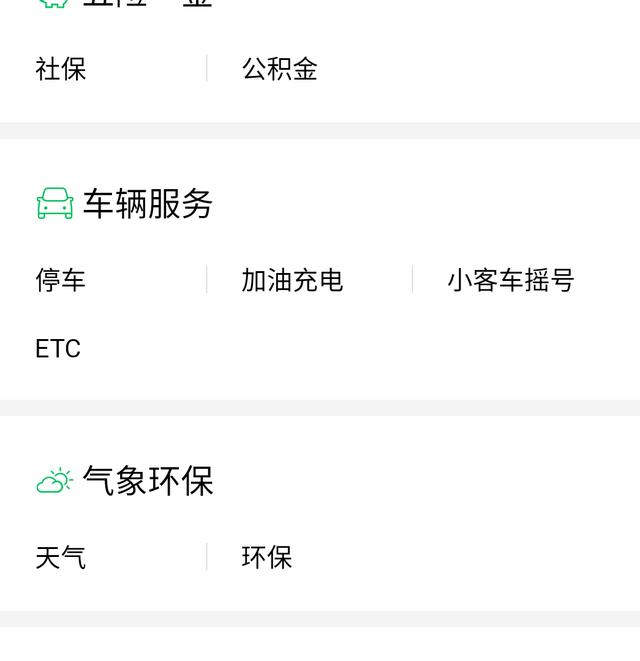The height and width of the screenshot is (661, 640).
Task: Open 加油充电 service
Action: [292, 280]
